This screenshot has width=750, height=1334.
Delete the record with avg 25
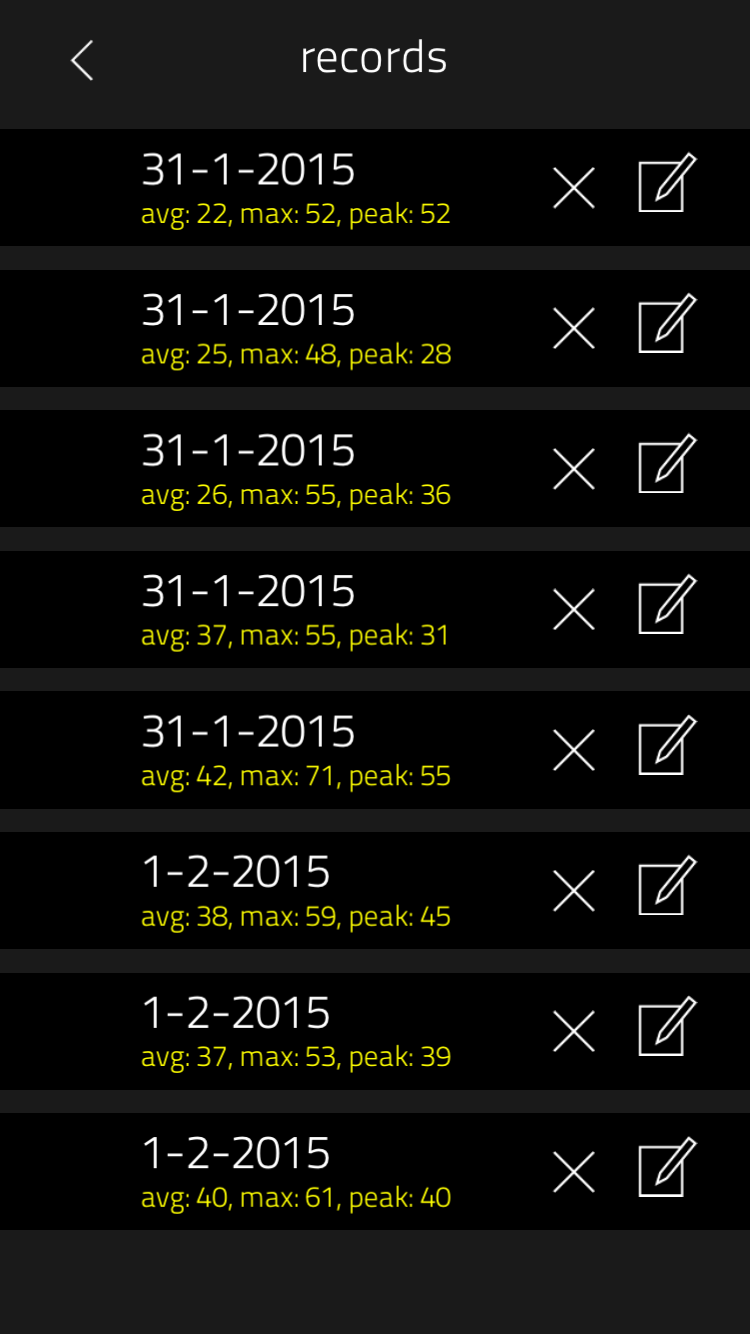(574, 329)
